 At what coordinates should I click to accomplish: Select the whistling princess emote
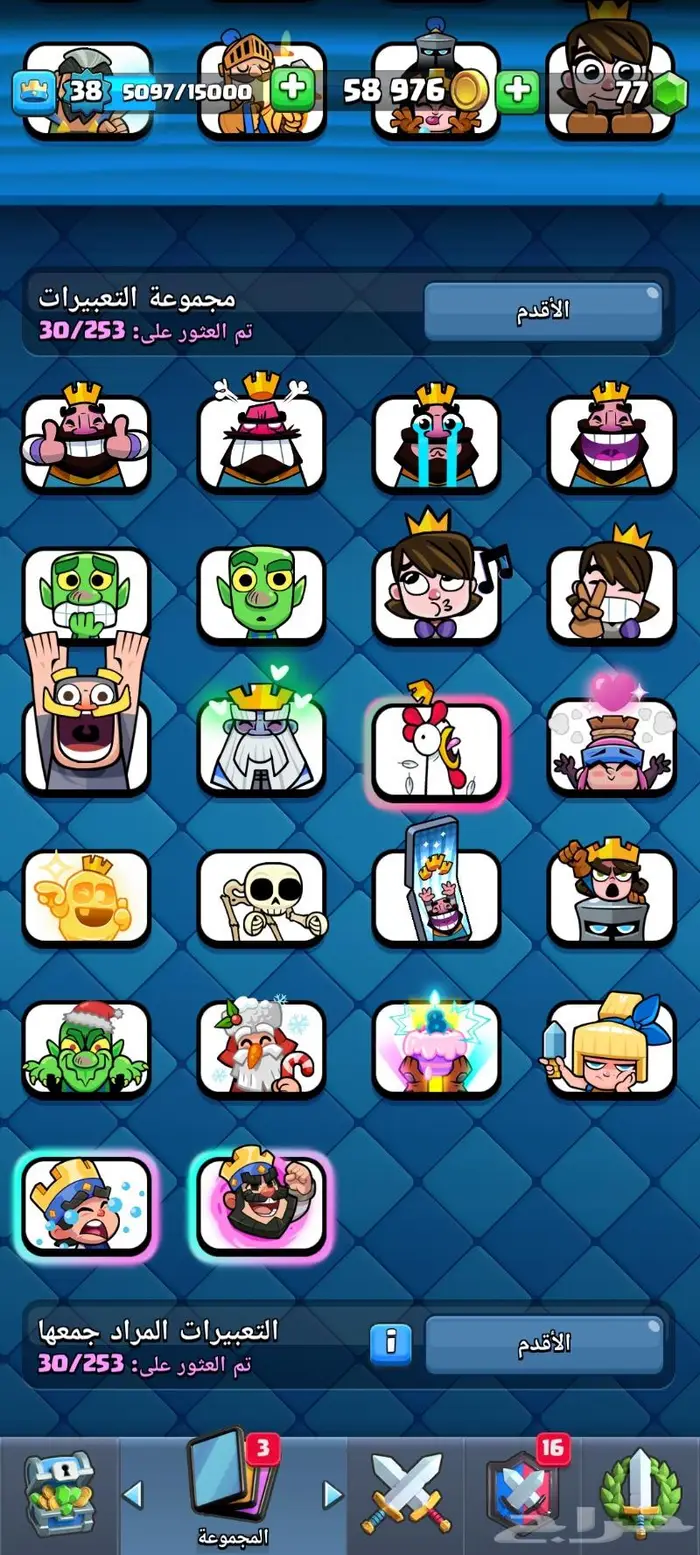point(436,592)
